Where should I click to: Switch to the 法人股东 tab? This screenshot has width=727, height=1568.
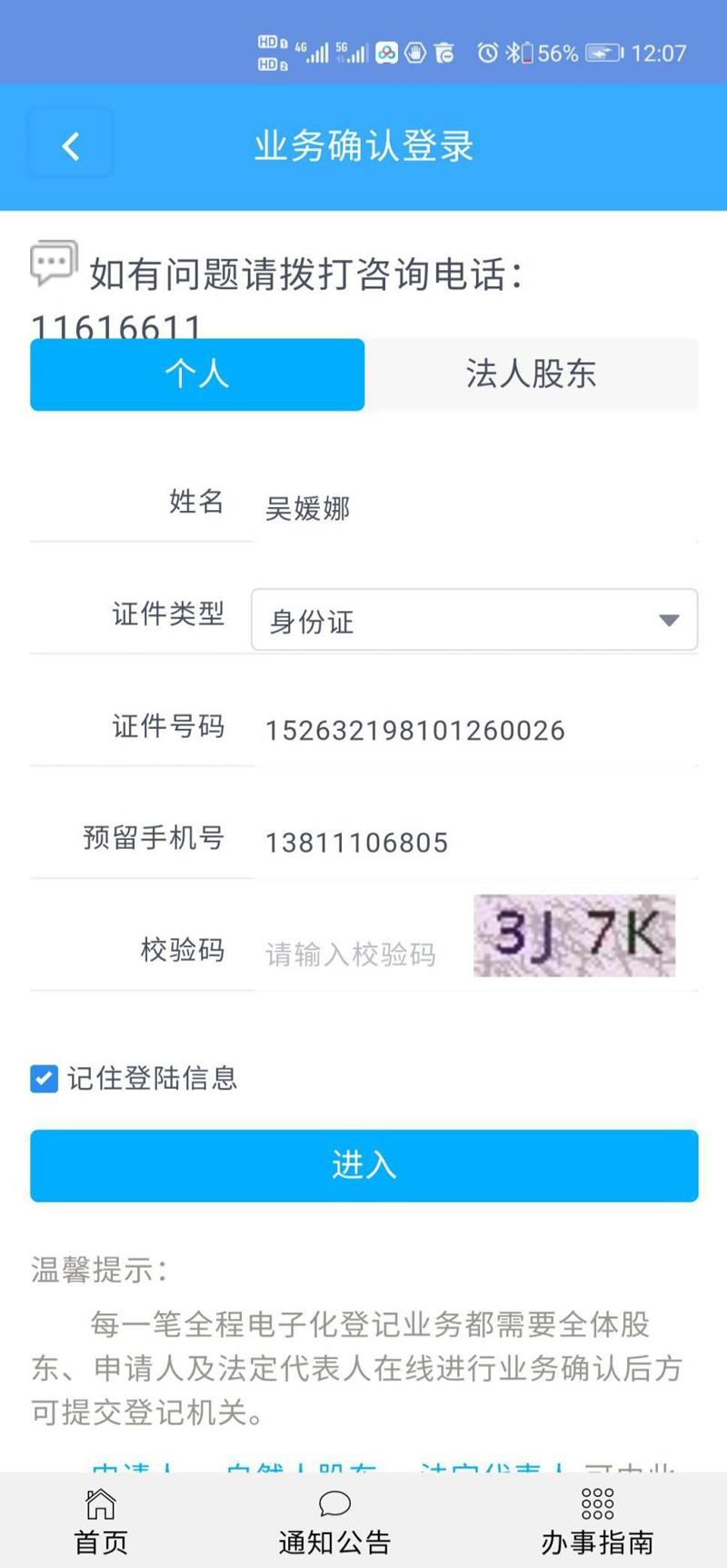[x=531, y=374]
